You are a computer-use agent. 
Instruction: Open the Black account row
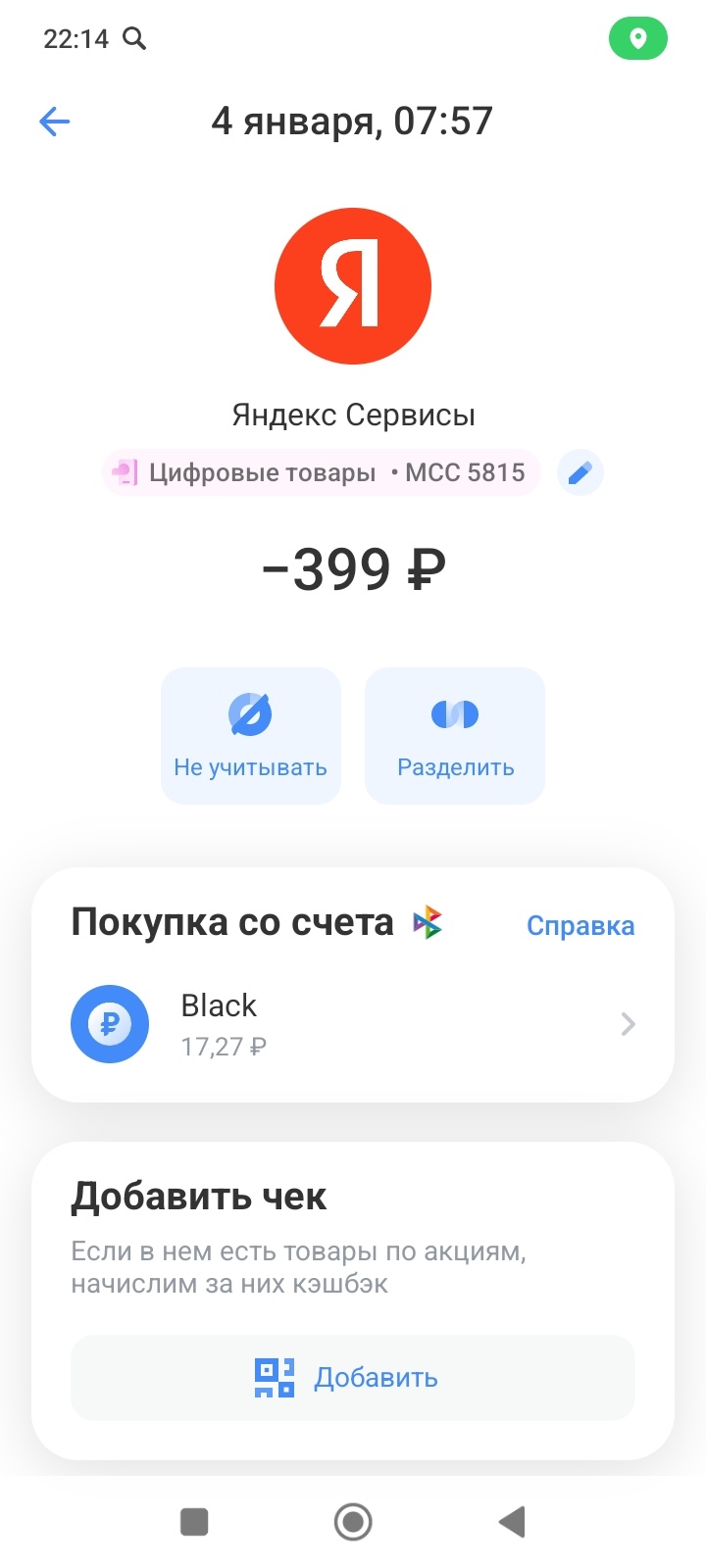tap(353, 1024)
